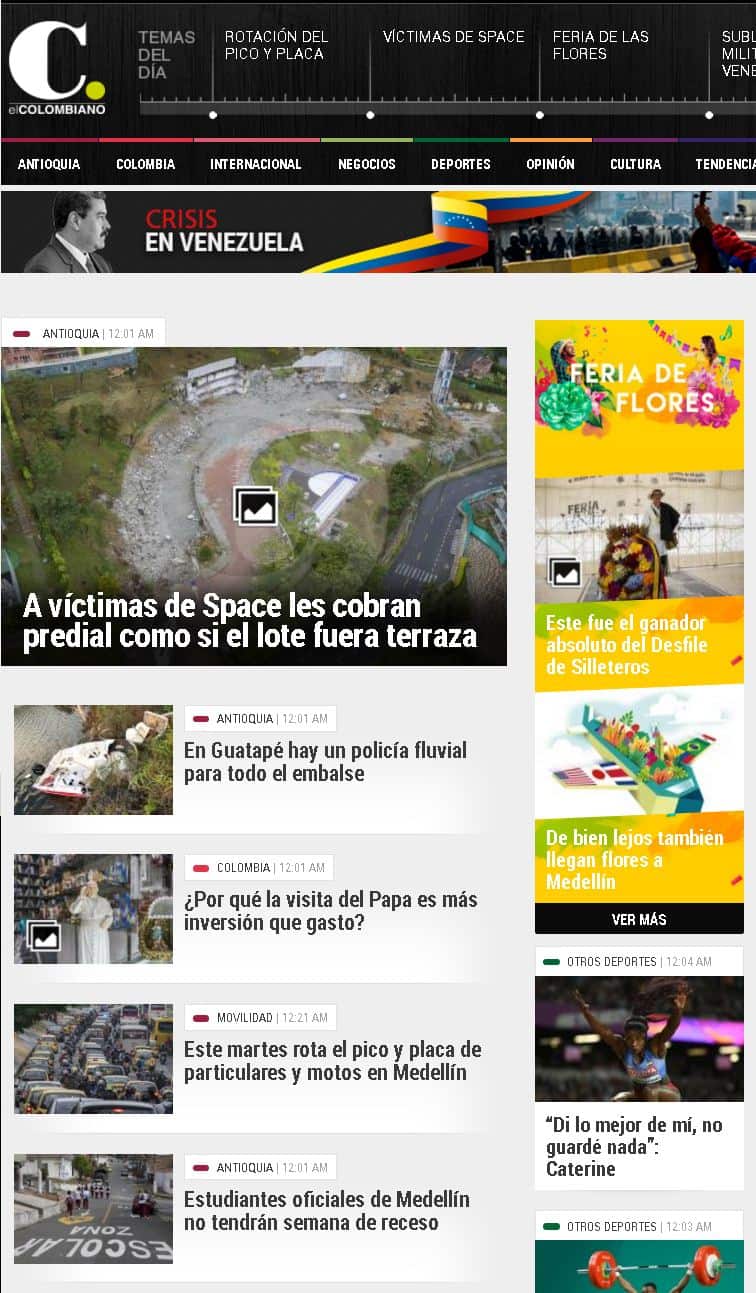
Task: Switch to the Cultura section
Action: point(635,164)
